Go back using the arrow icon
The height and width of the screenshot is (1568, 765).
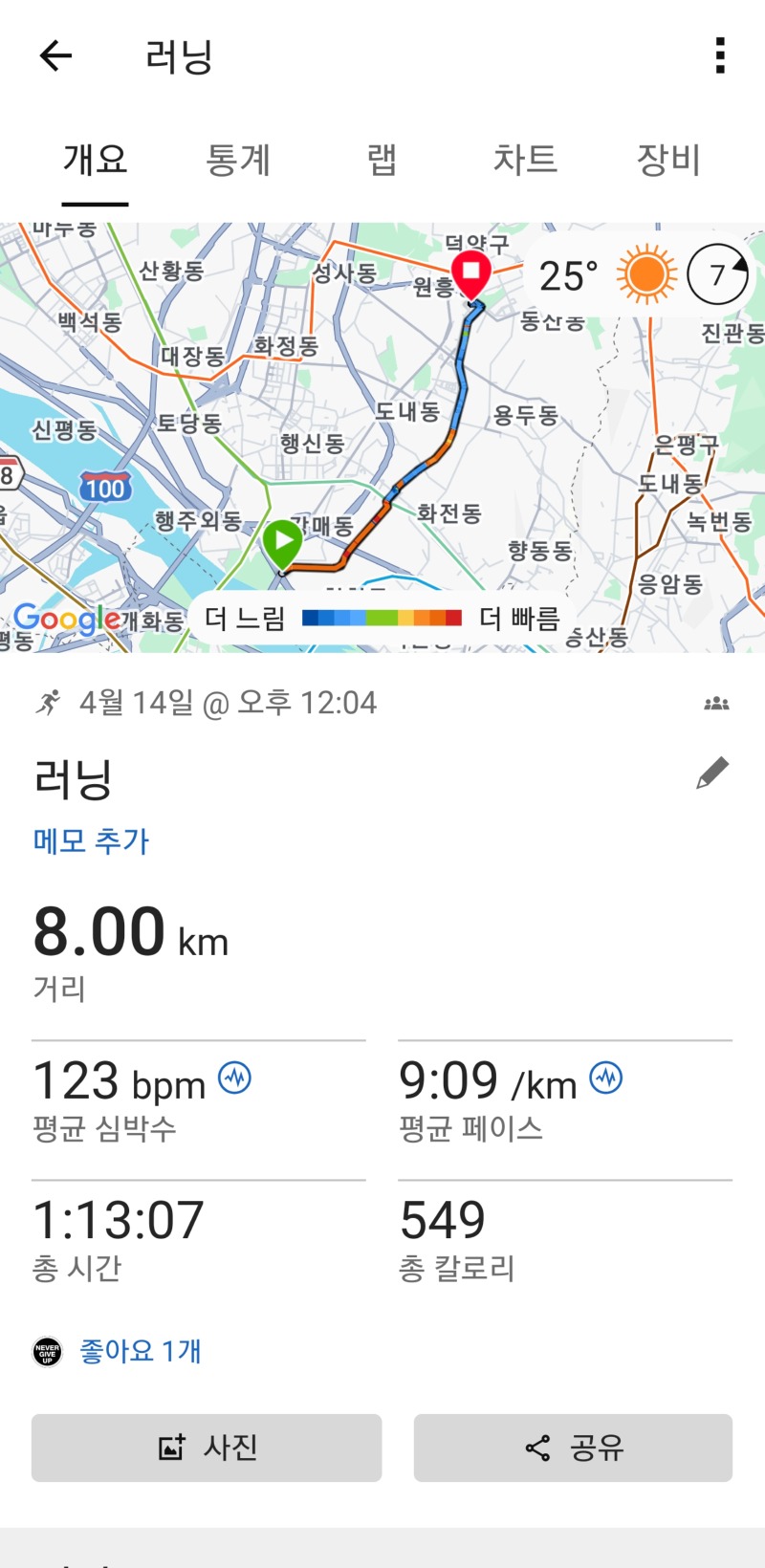55,56
